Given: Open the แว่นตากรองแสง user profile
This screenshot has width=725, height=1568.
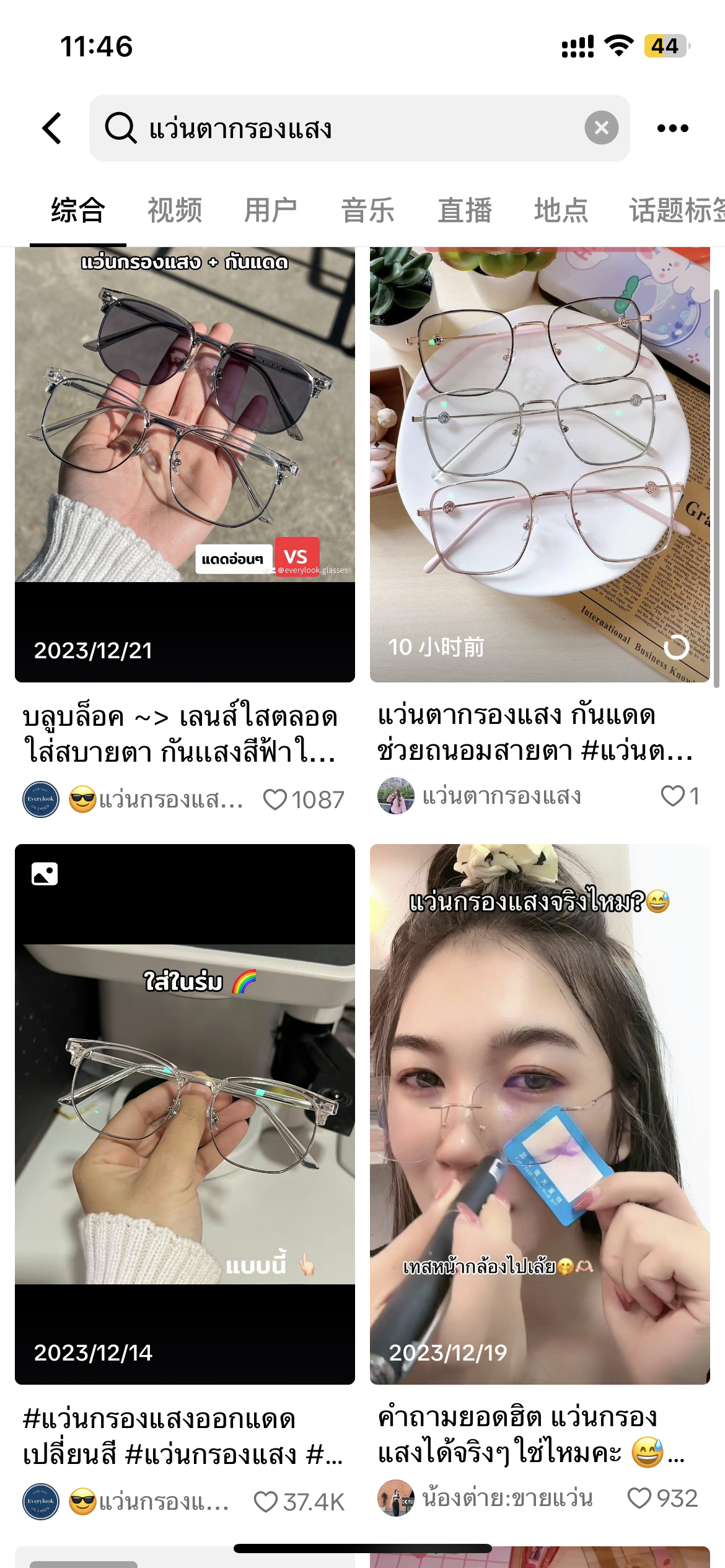Looking at the screenshot, I should point(501,796).
